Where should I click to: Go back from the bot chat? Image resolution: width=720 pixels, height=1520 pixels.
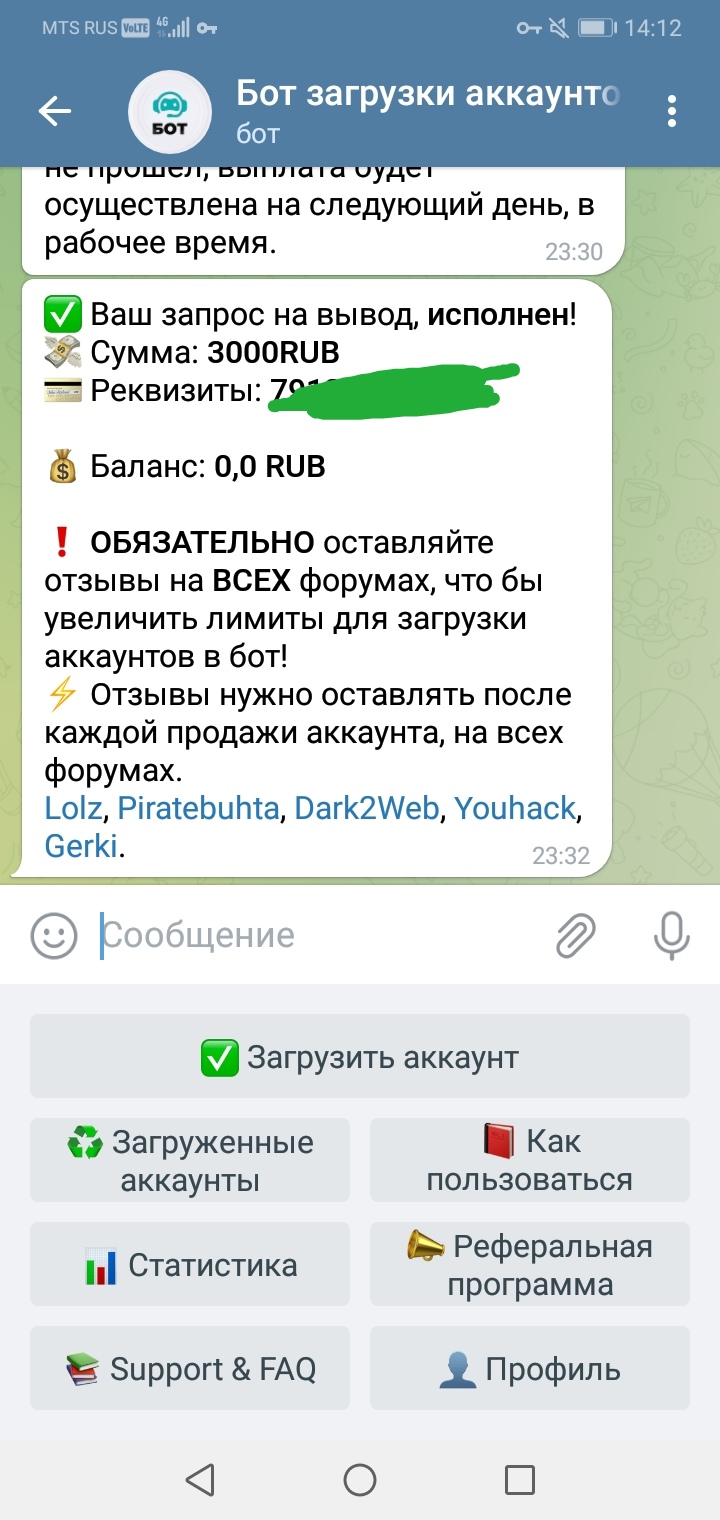point(55,111)
